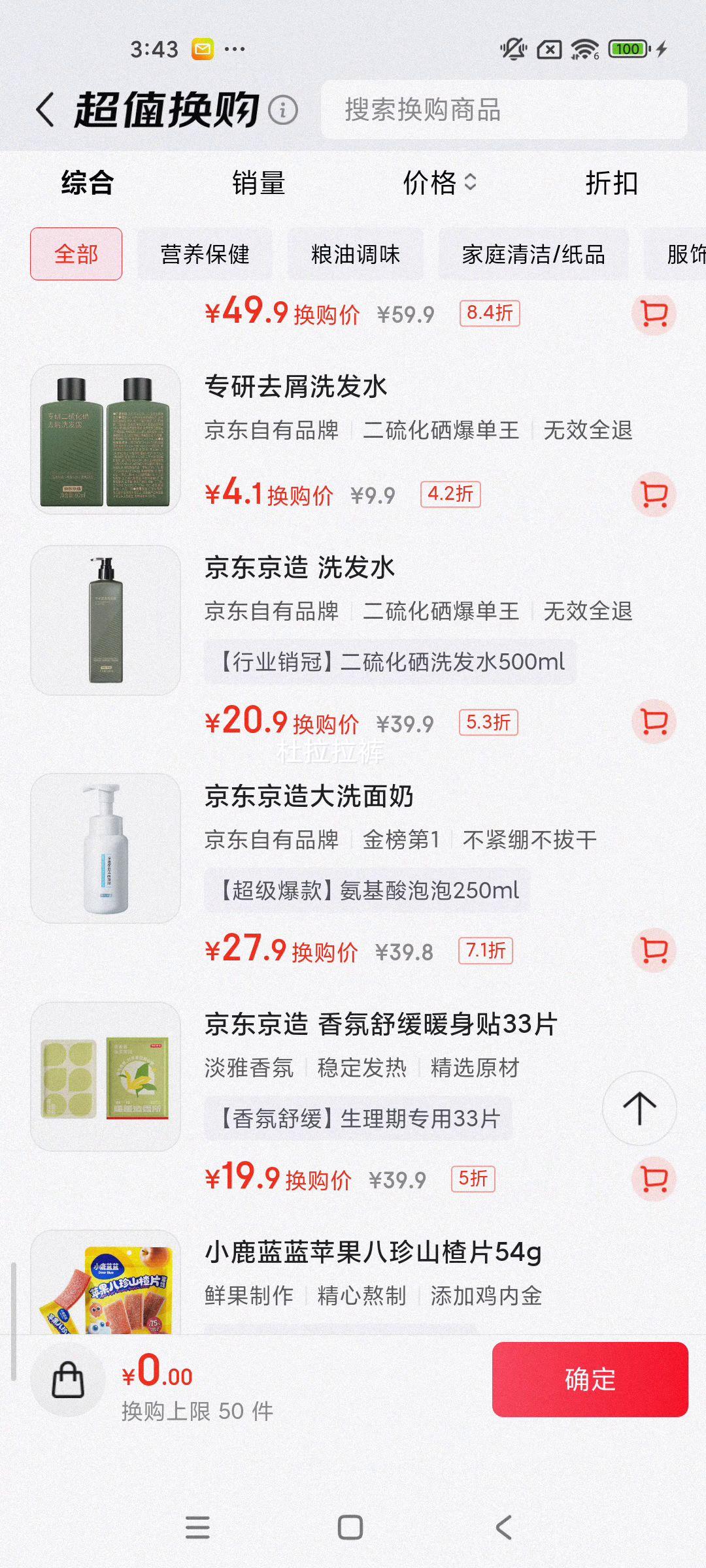Image resolution: width=706 pixels, height=1568 pixels.
Task: Switch to the 折扣 sort tab
Action: coord(612,184)
